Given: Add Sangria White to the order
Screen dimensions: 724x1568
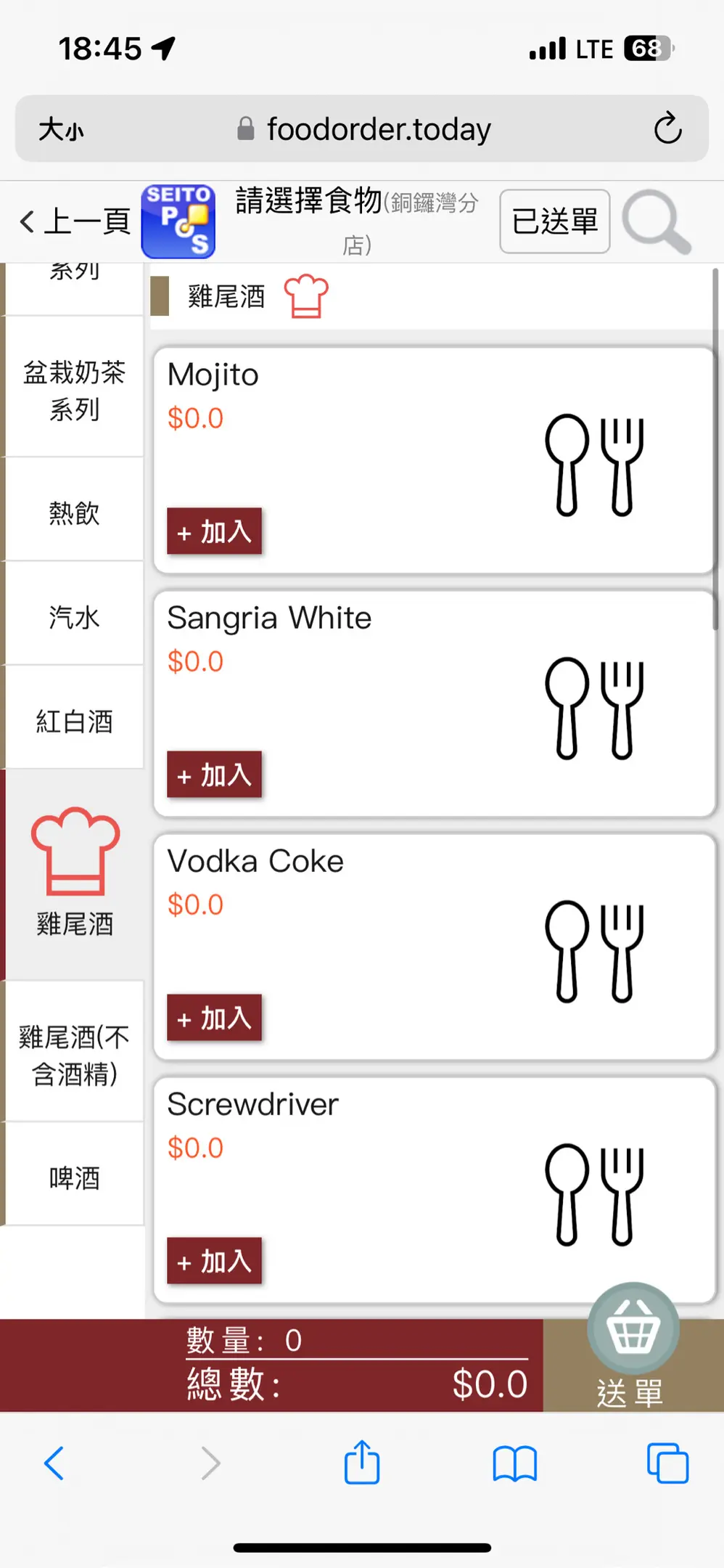Looking at the screenshot, I should [x=214, y=775].
